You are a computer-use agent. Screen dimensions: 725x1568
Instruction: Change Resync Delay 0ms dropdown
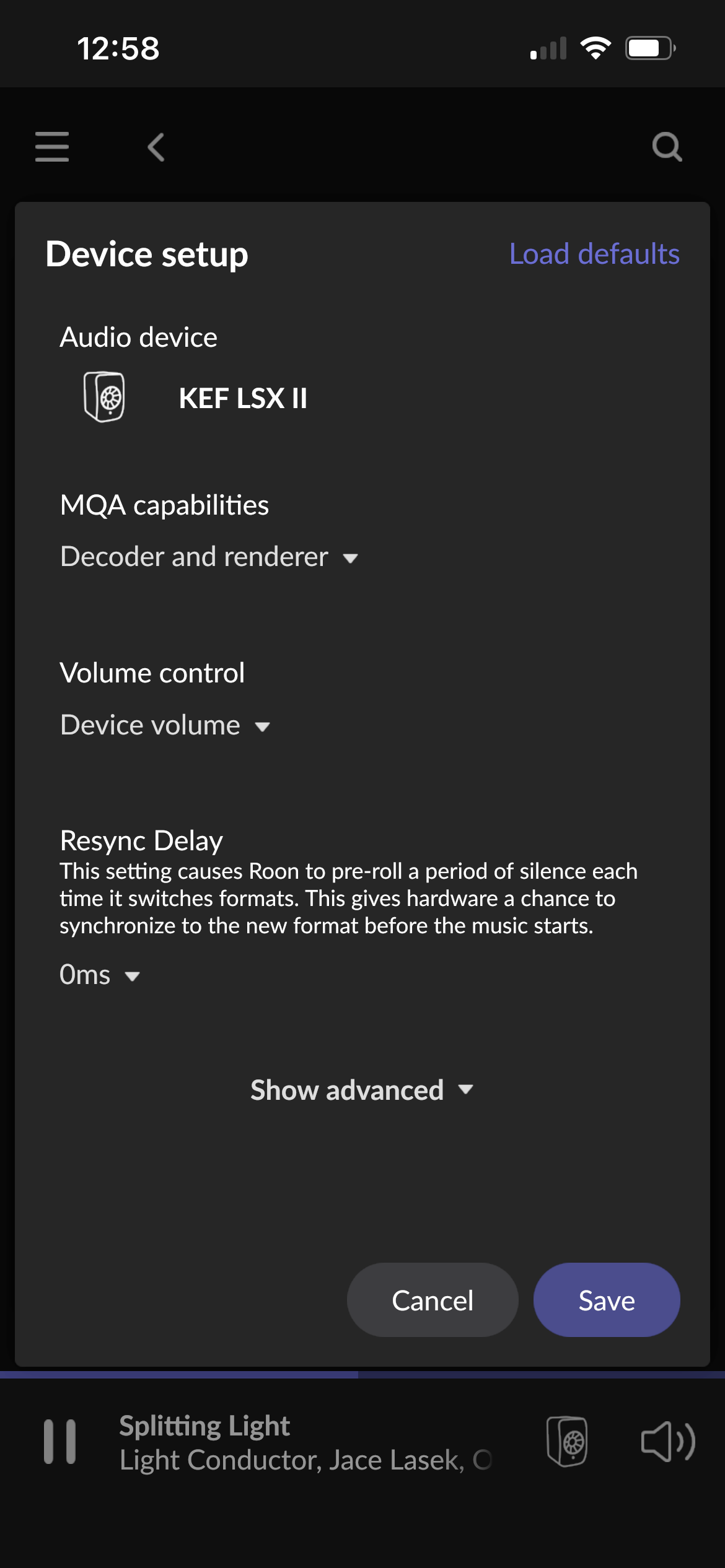(x=99, y=975)
